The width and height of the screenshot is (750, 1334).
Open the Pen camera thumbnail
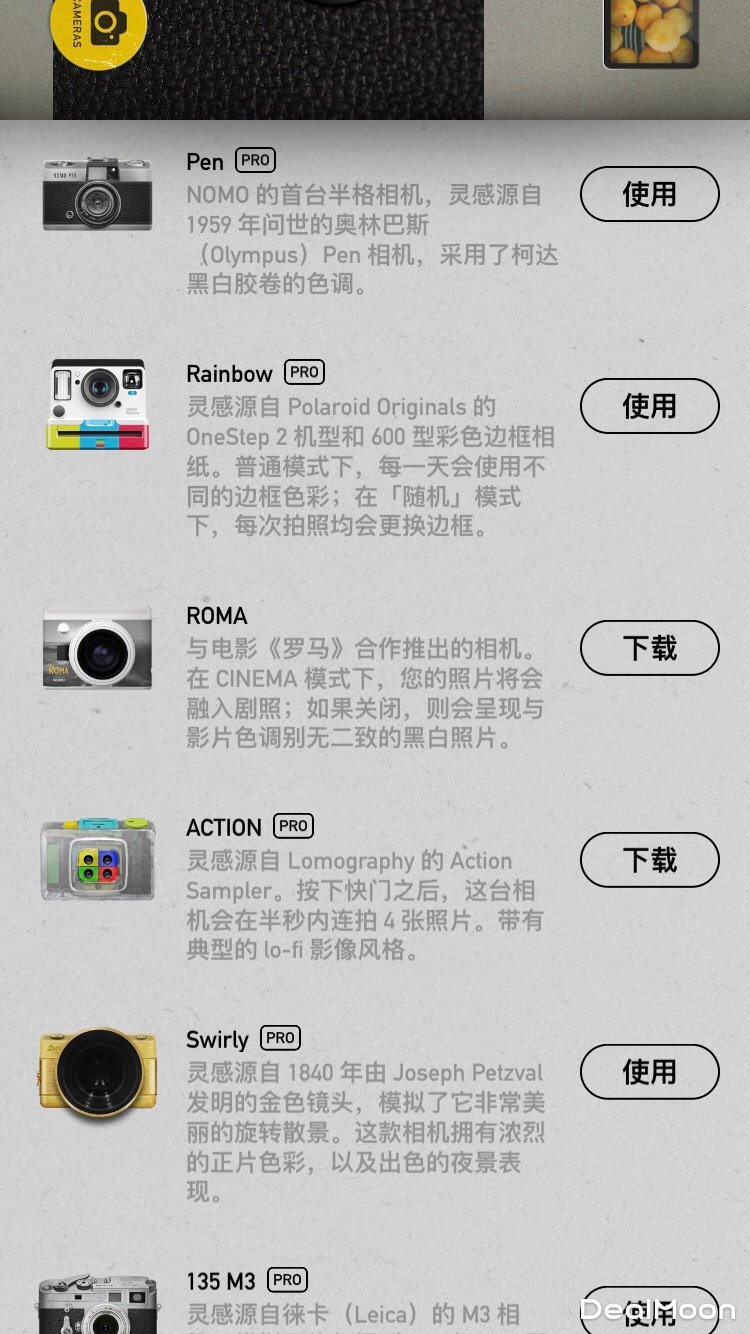[97, 194]
